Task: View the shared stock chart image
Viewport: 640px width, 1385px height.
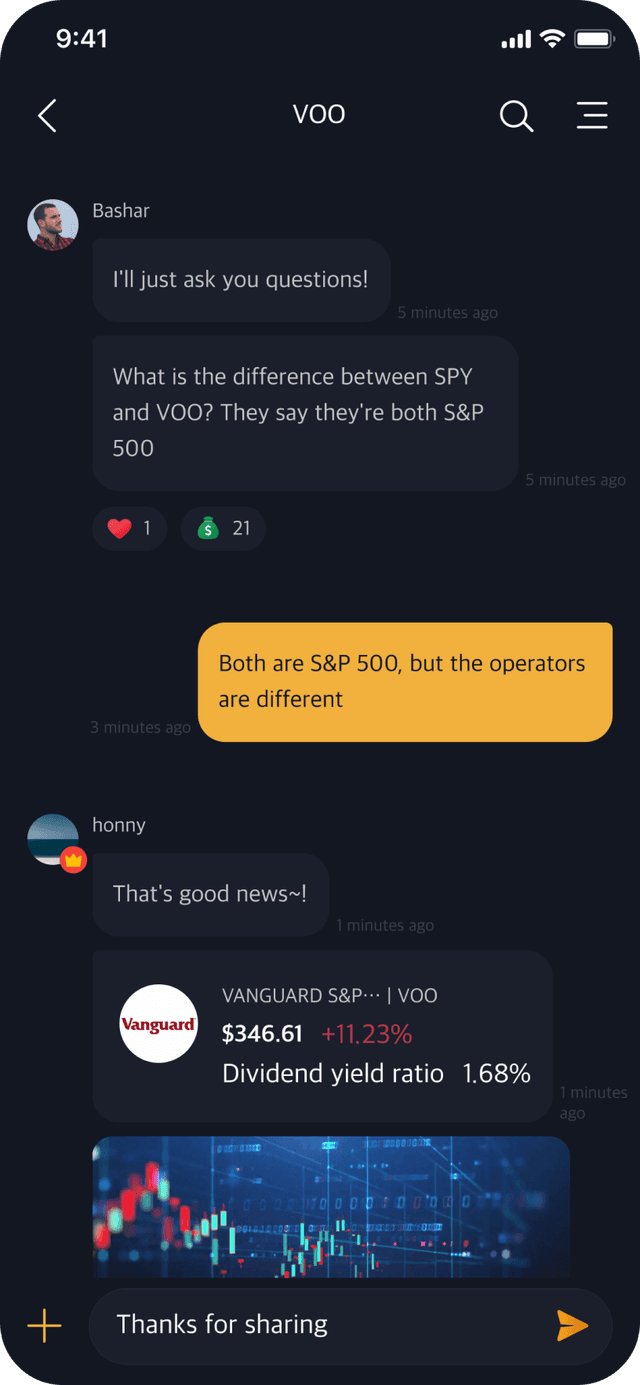Action: pyautogui.click(x=331, y=1206)
